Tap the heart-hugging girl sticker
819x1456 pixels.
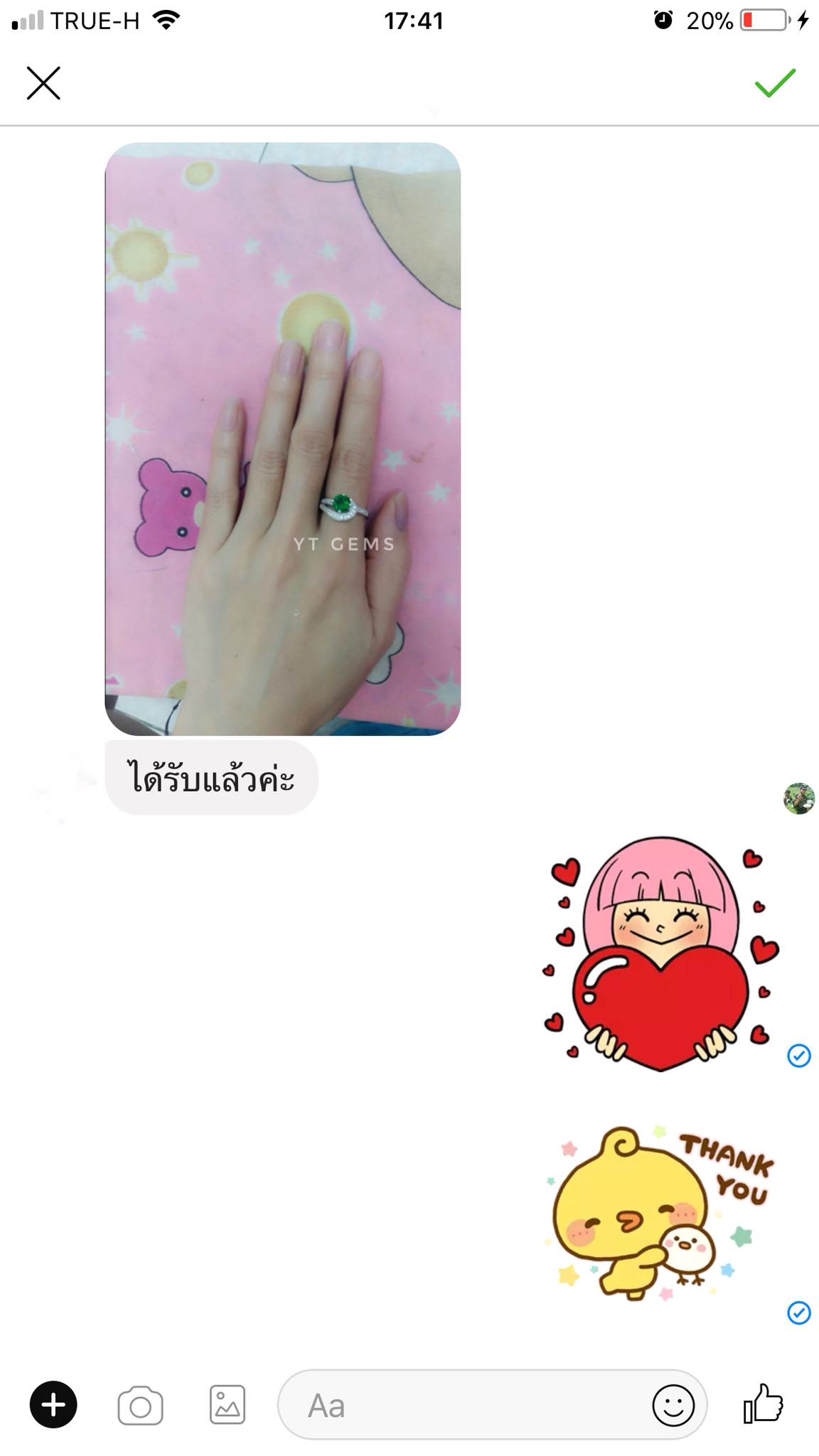tap(661, 954)
